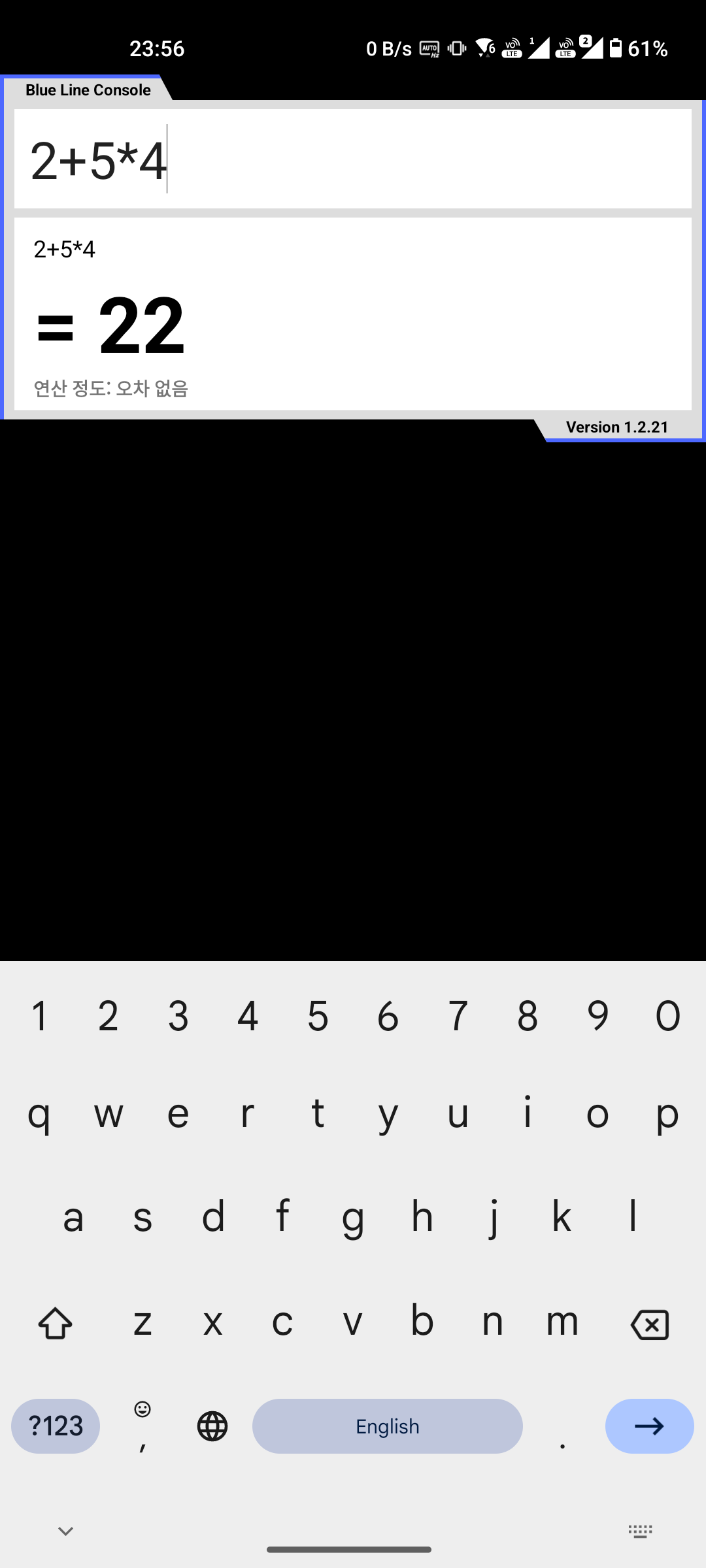Viewport: 706px width, 1568px height.
Task: Tap the enter arrow key on the keyboard
Action: pos(649,1426)
